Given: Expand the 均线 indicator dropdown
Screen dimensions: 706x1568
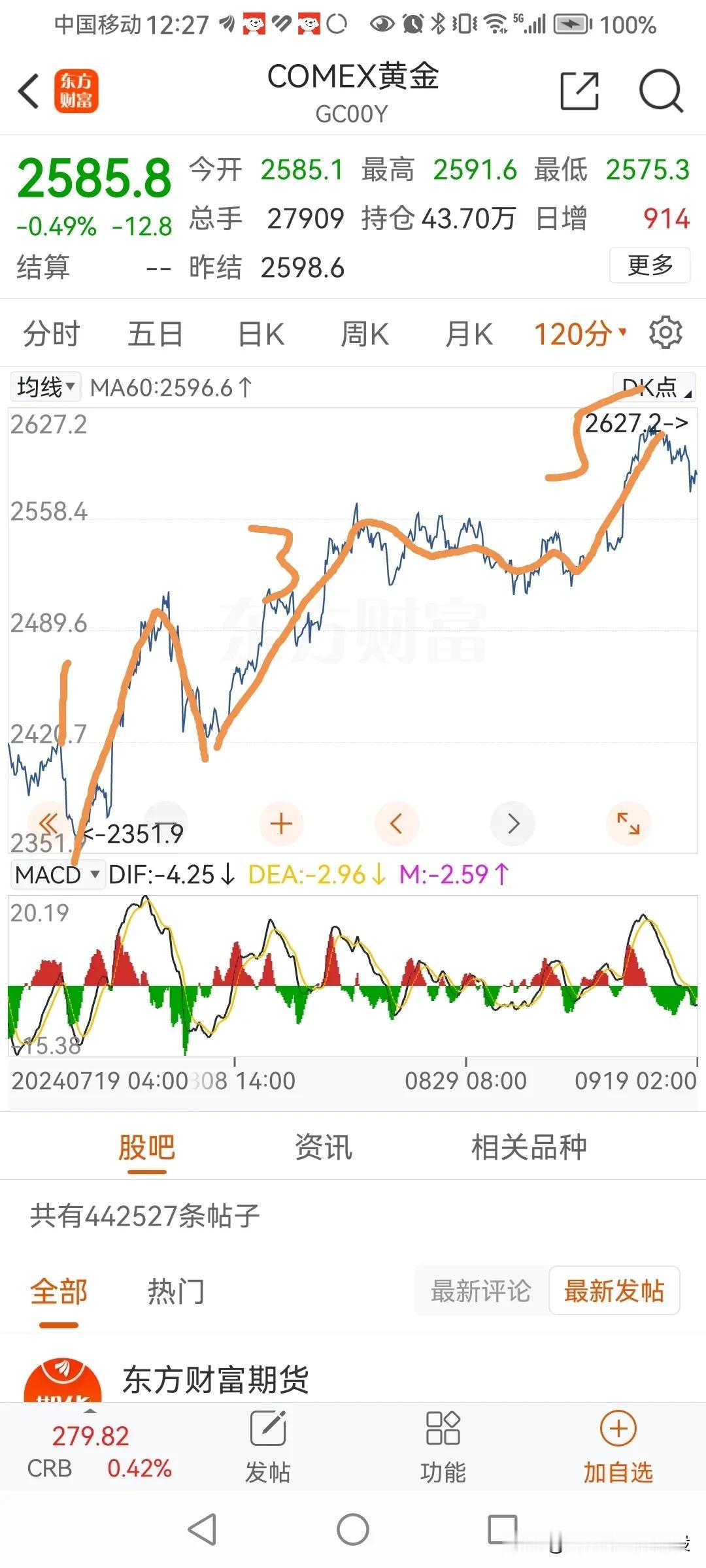Looking at the screenshot, I should point(45,387).
